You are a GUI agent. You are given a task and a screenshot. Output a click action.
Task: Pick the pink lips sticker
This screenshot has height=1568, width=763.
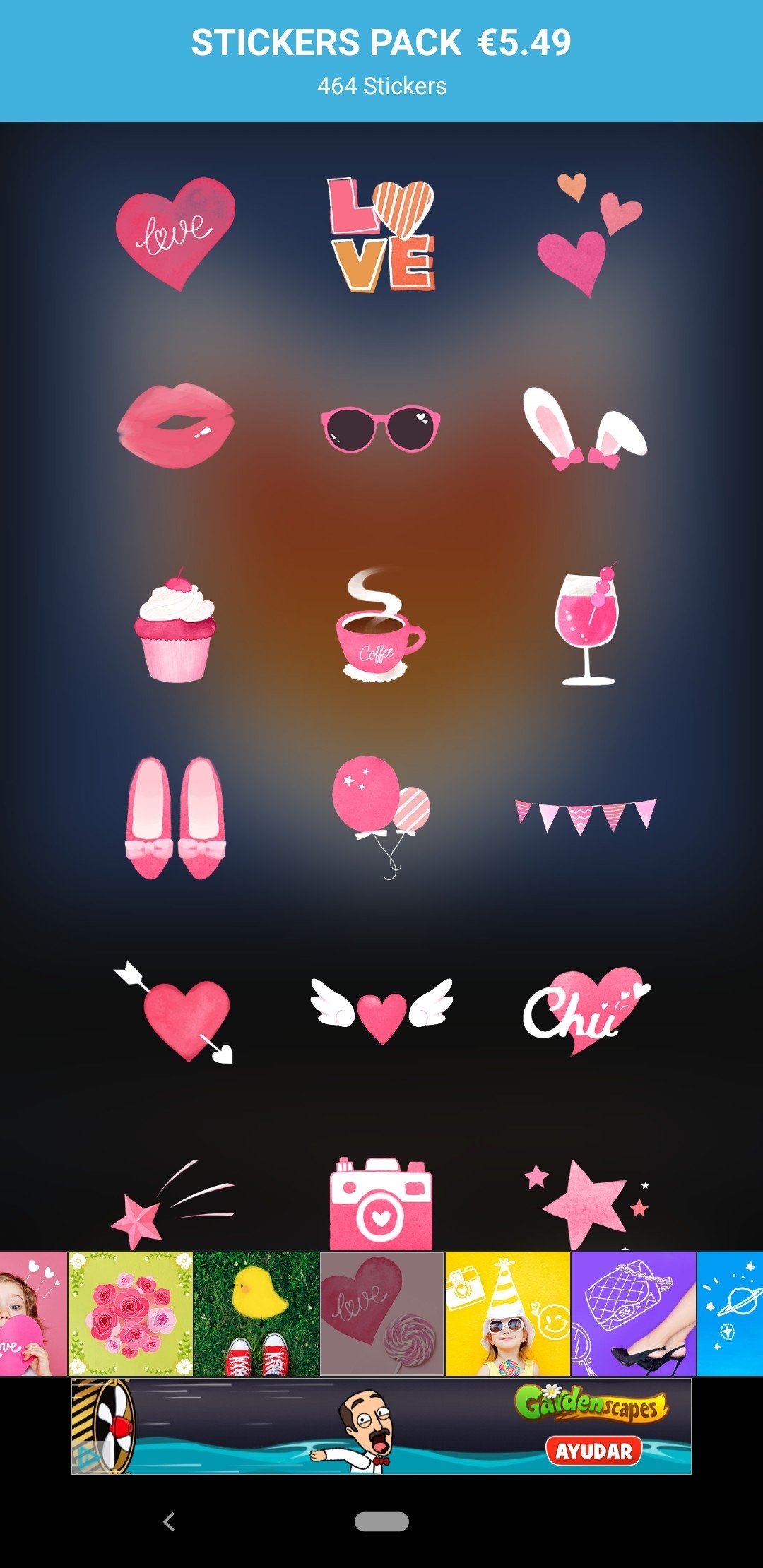coord(175,425)
